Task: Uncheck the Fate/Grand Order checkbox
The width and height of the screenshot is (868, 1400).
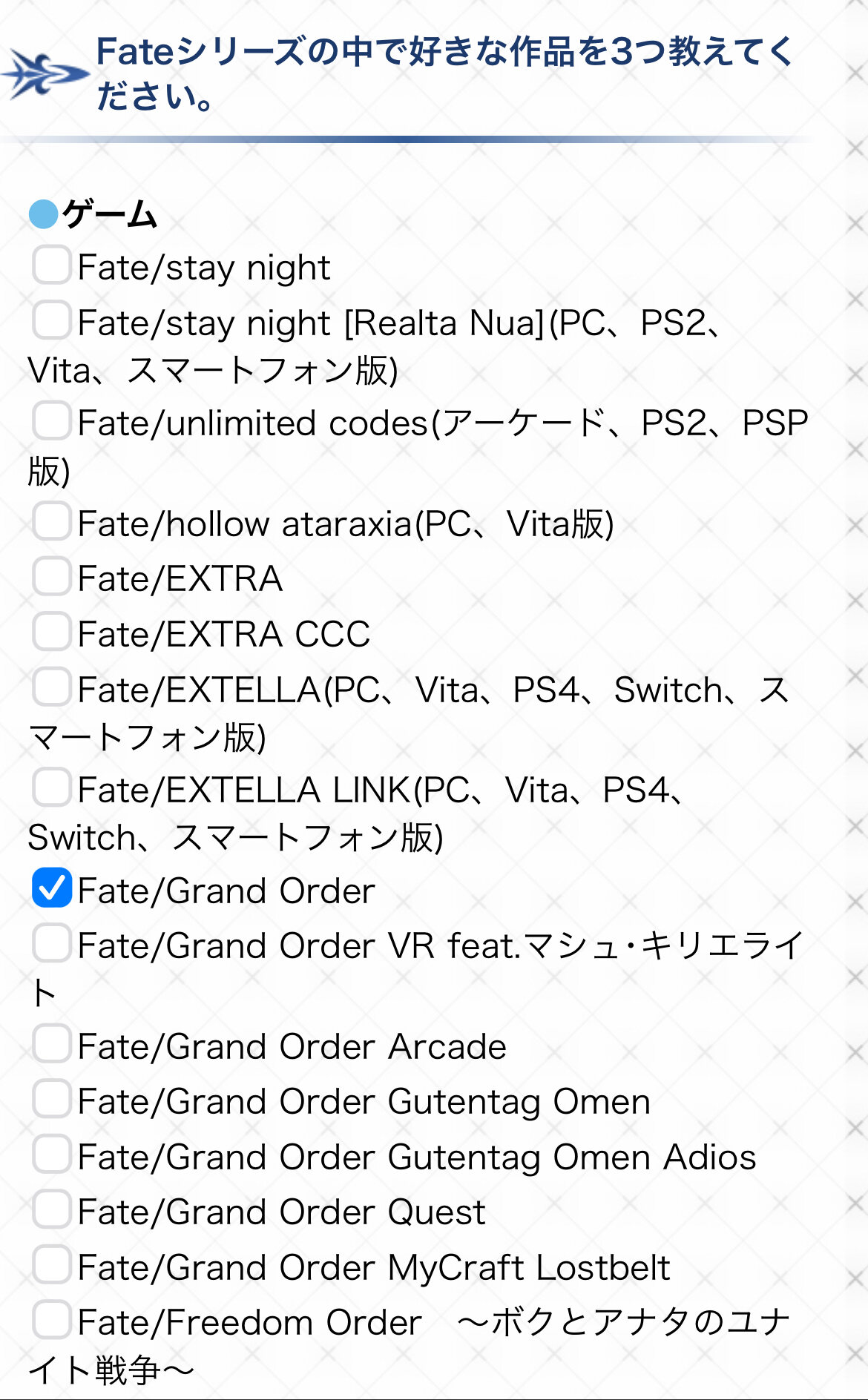Action: (x=52, y=888)
